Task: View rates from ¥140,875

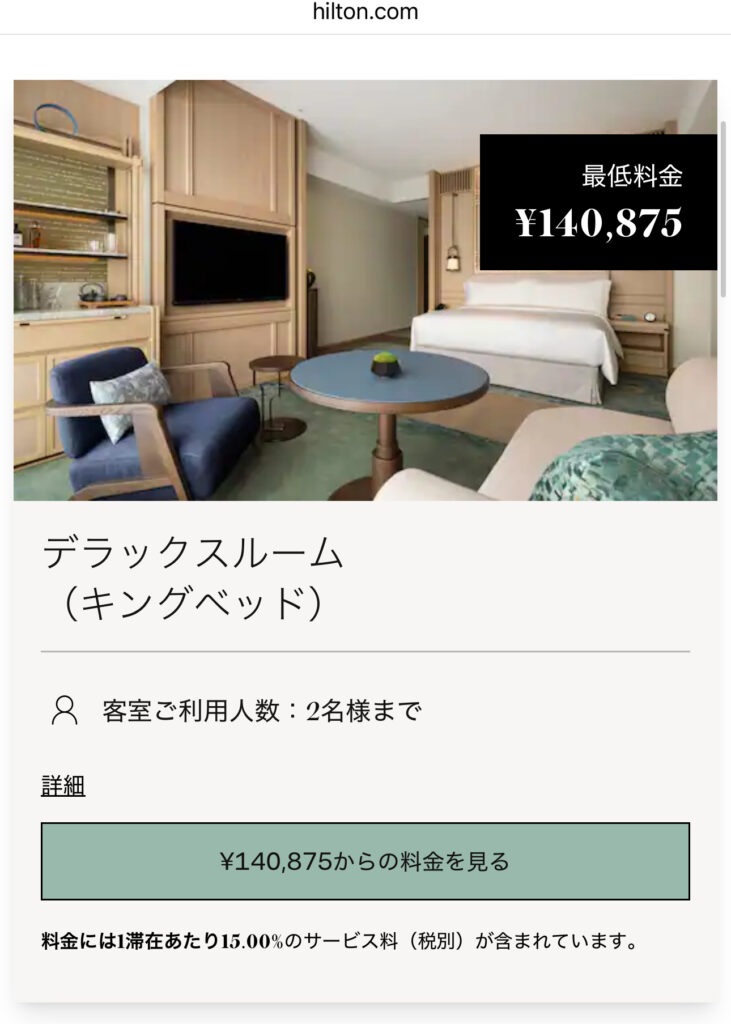Action: pyautogui.click(x=365, y=861)
